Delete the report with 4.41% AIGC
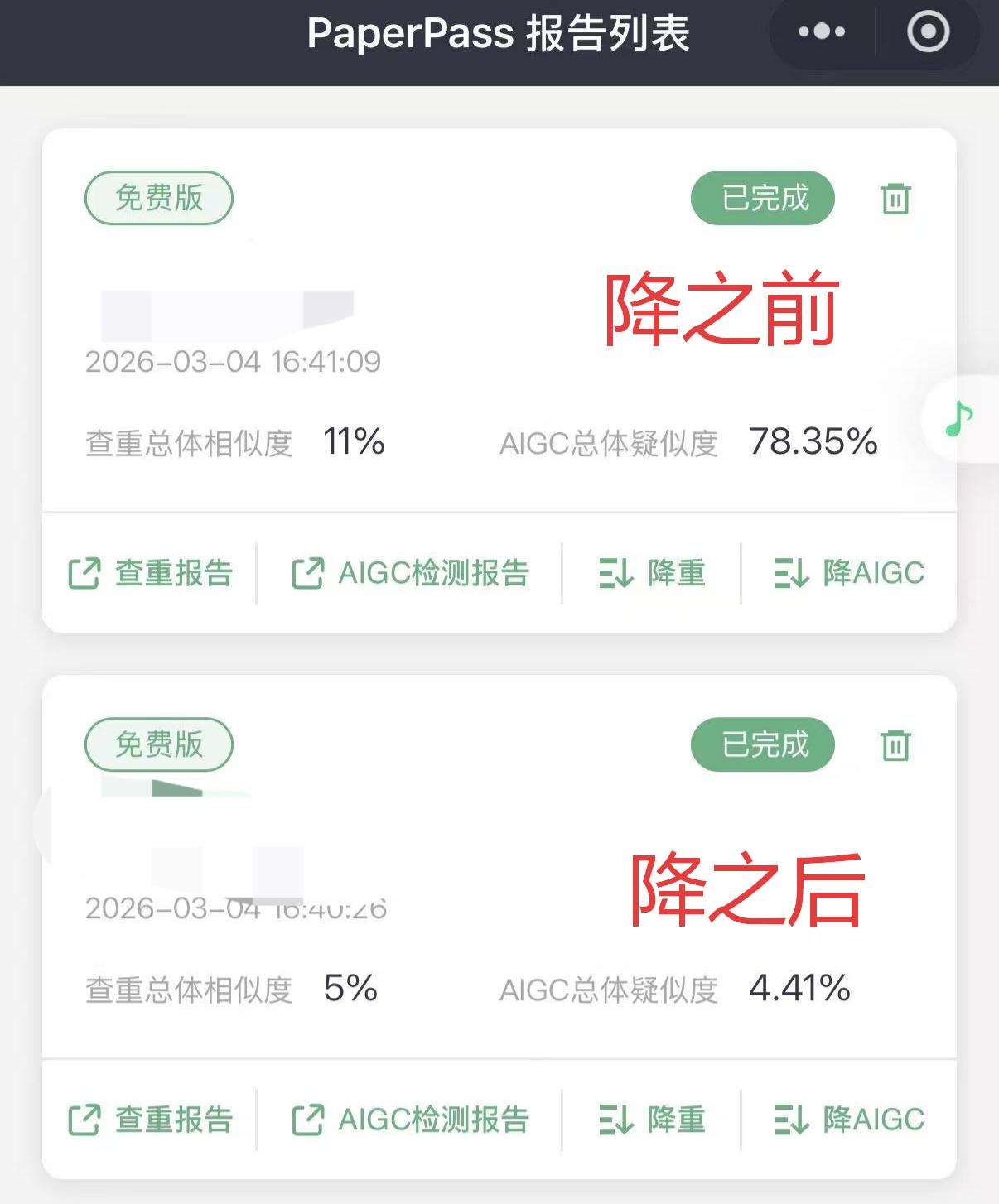Viewport: 999px width, 1204px height. tap(895, 745)
